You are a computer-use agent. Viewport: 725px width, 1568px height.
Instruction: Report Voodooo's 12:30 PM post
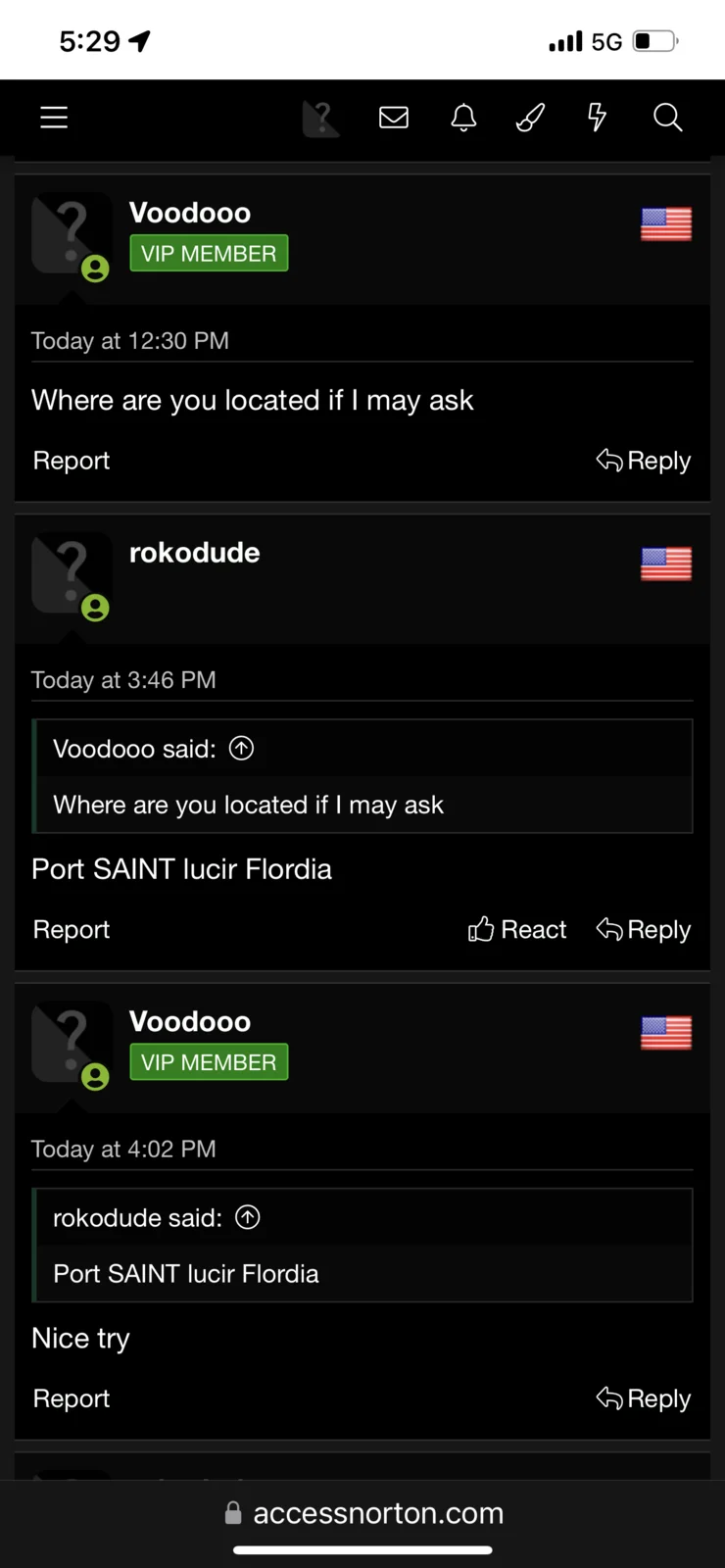tap(71, 461)
